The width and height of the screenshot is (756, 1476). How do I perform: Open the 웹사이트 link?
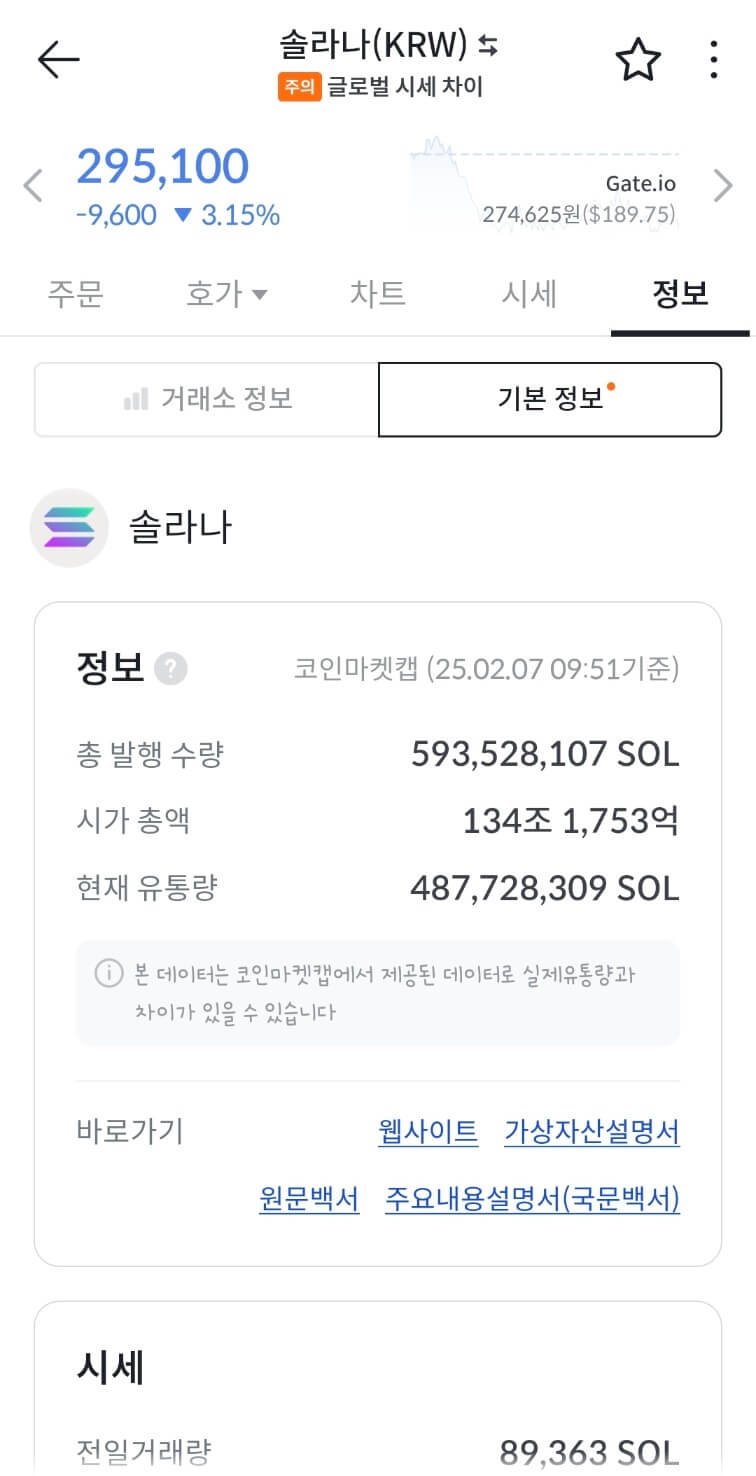coord(428,1131)
